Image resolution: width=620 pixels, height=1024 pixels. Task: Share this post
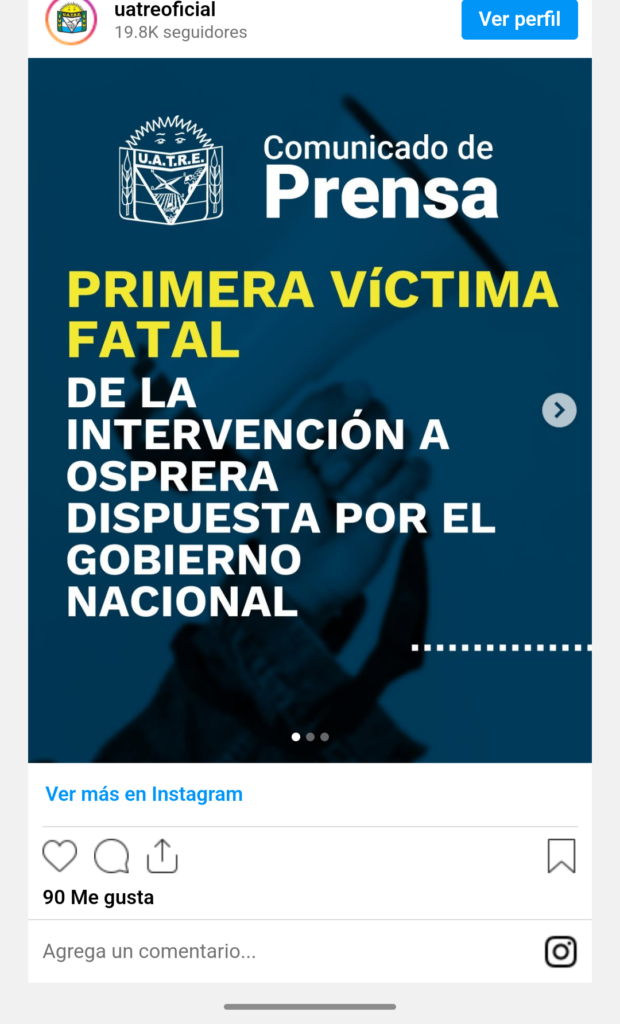pyautogui.click(x=162, y=856)
